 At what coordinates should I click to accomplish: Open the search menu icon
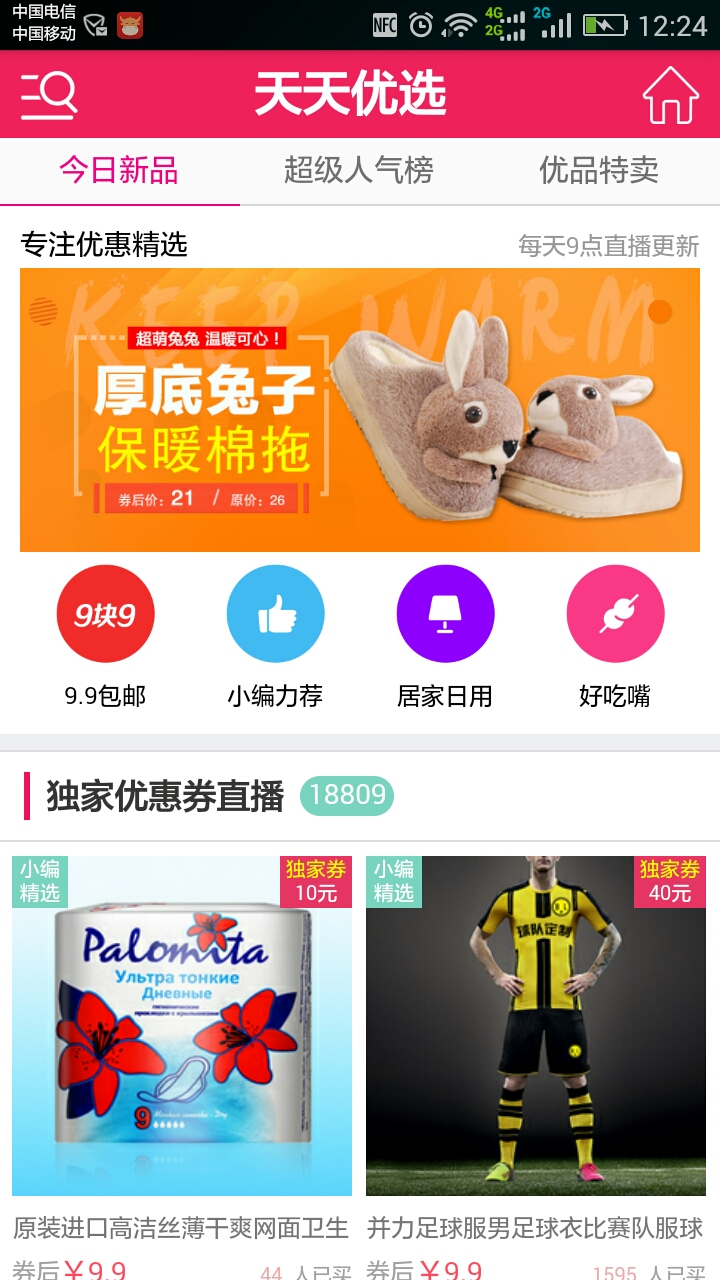click(49, 95)
